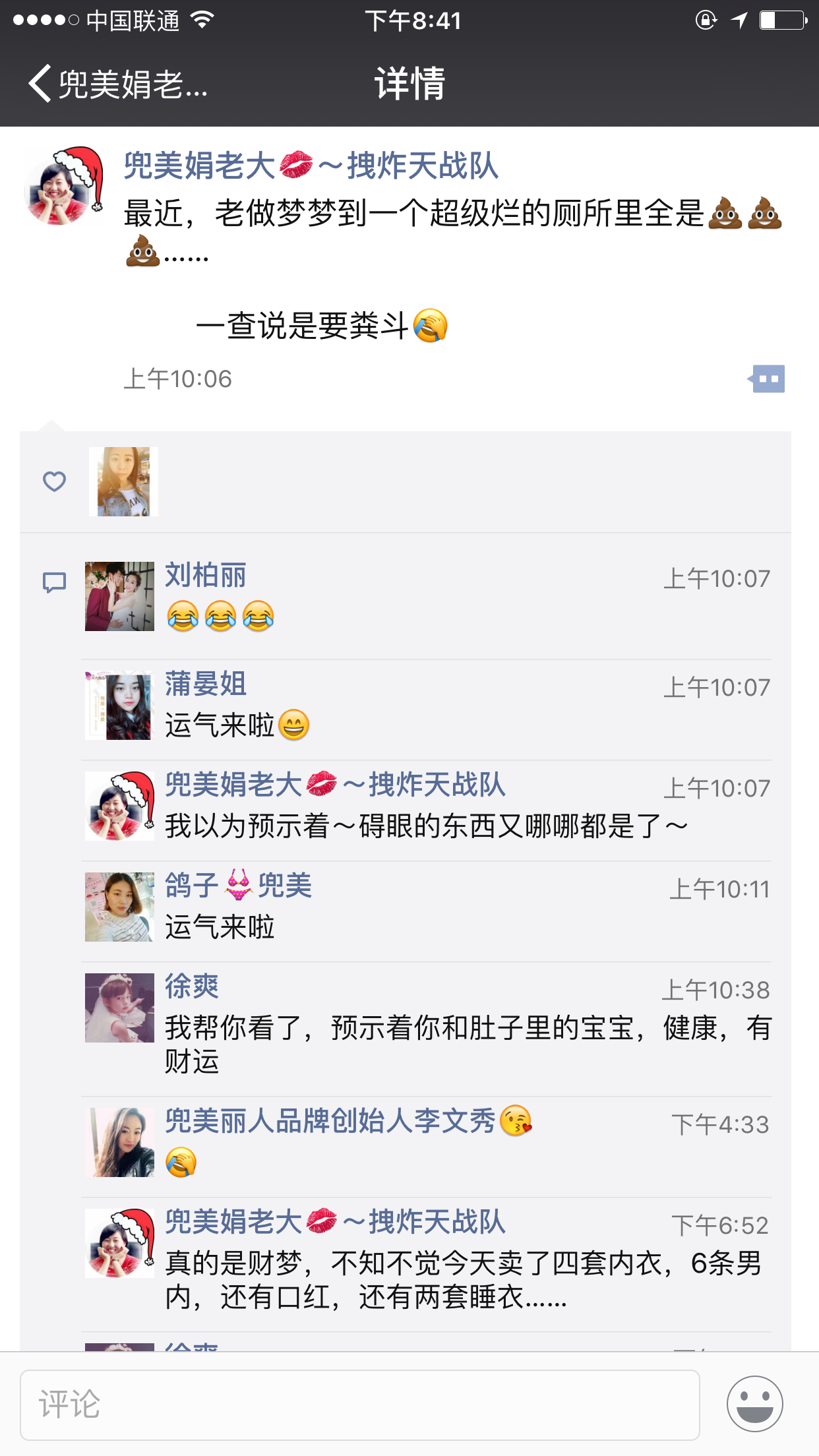Screen dimensions: 819x1456
Task: Open the post author's profile photo
Action: point(63,187)
